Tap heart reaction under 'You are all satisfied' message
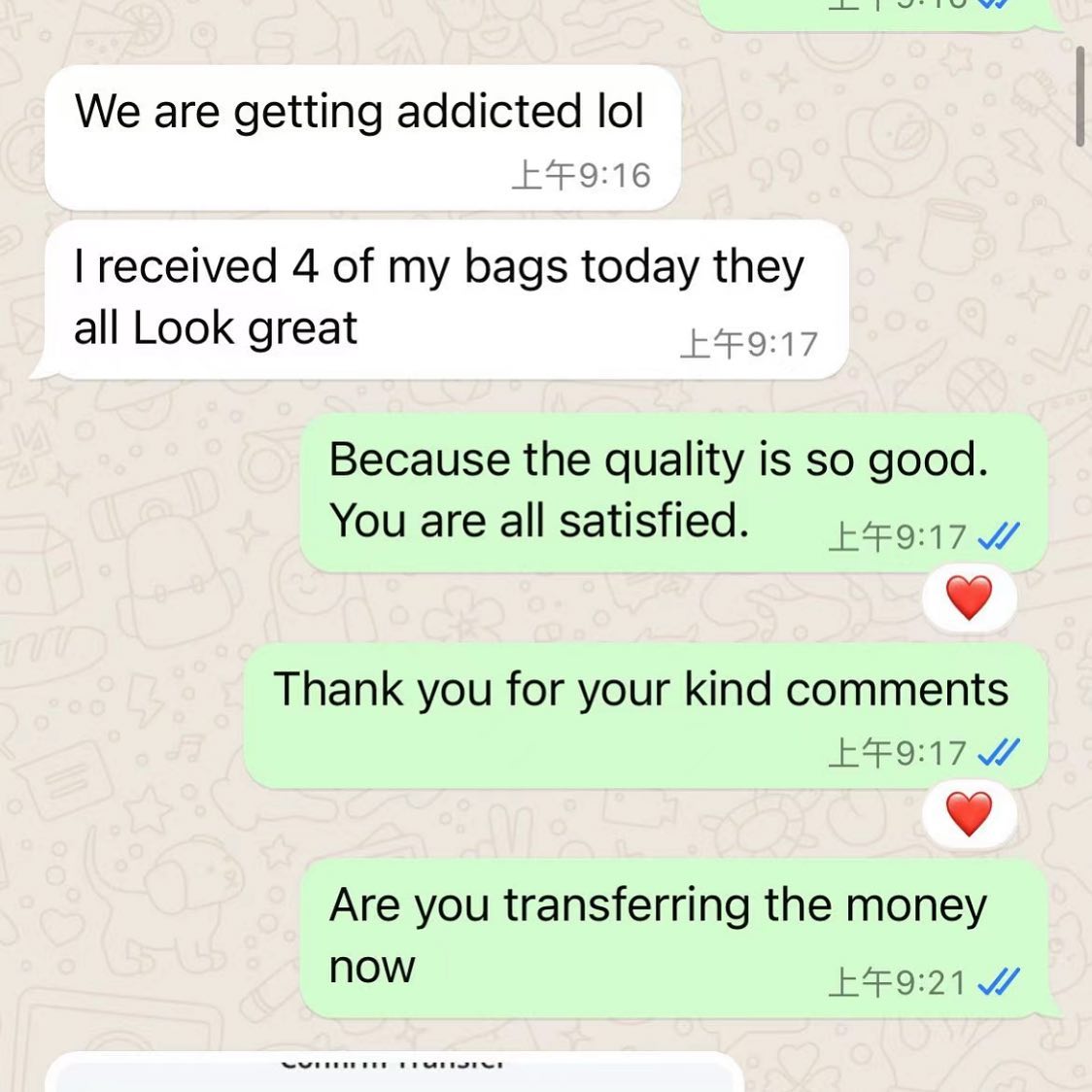This screenshot has height=1092, width=1092. 969,598
